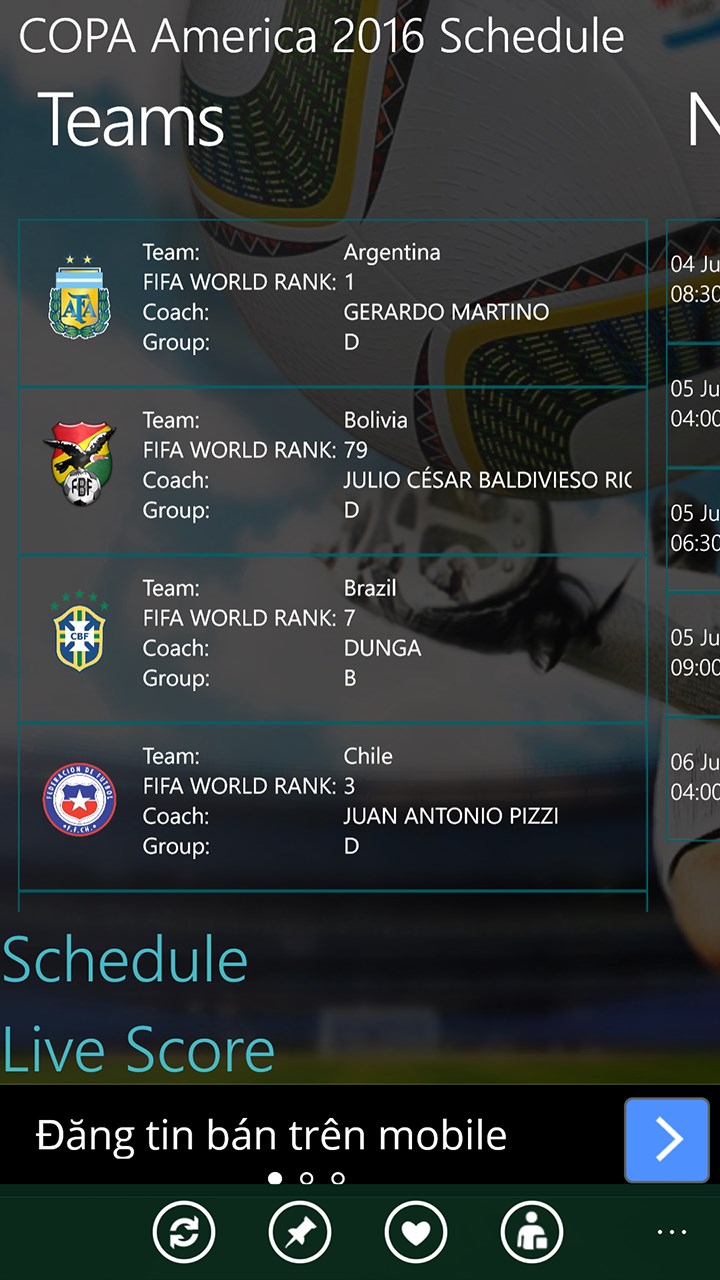
Task: View the Chile team details
Action: [x=332, y=806]
